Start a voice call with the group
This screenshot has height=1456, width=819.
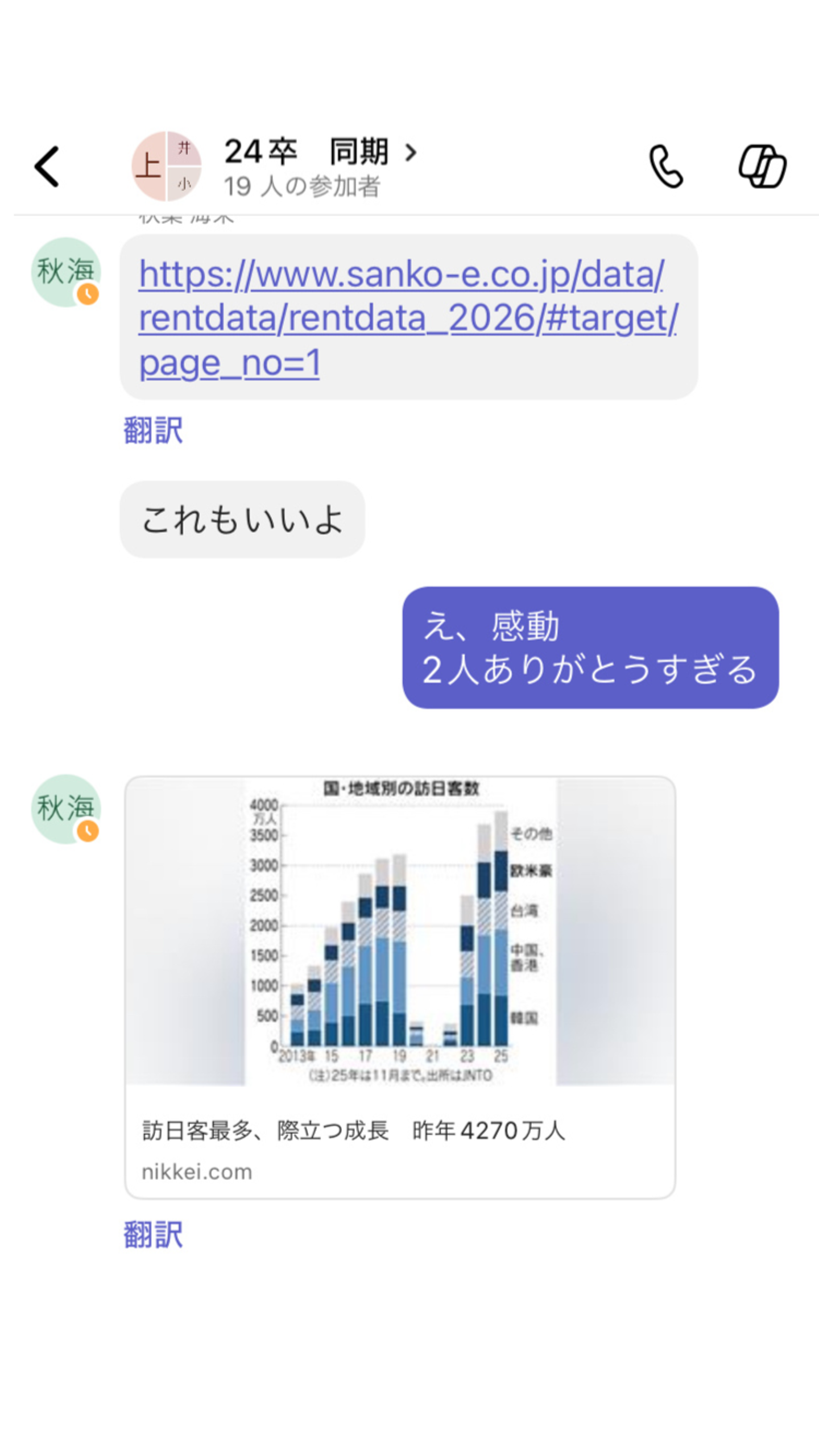pos(665,167)
